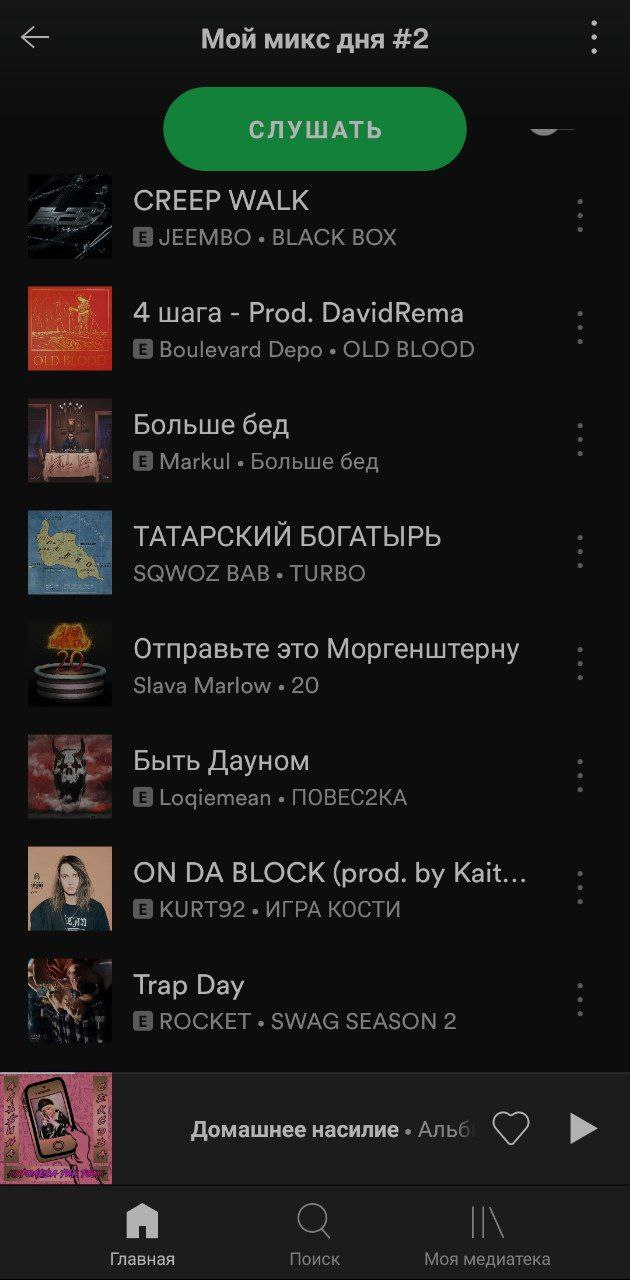Tap the green СЛУШАТЬ button

(315, 129)
